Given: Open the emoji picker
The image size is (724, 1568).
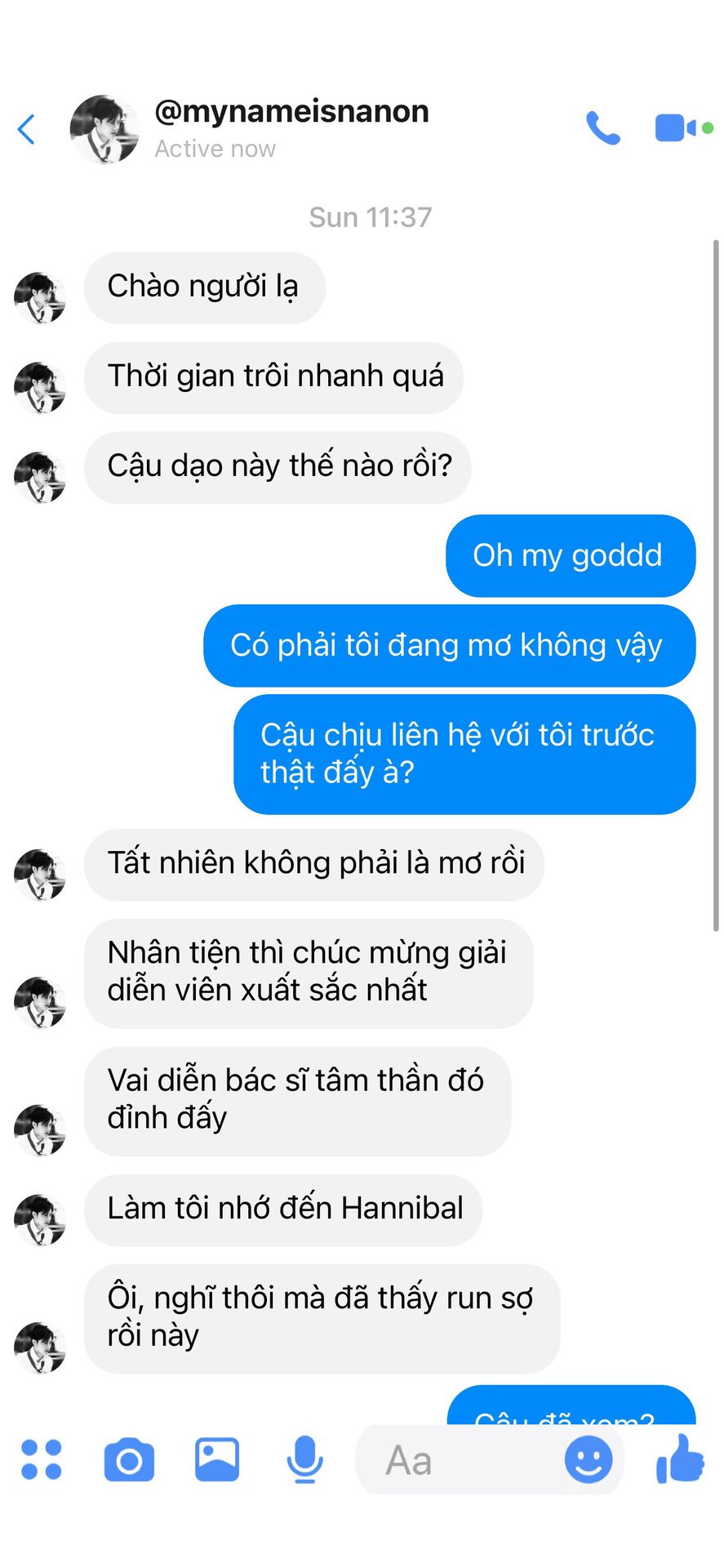Looking at the screenshot, I should tap(588, 1459).
